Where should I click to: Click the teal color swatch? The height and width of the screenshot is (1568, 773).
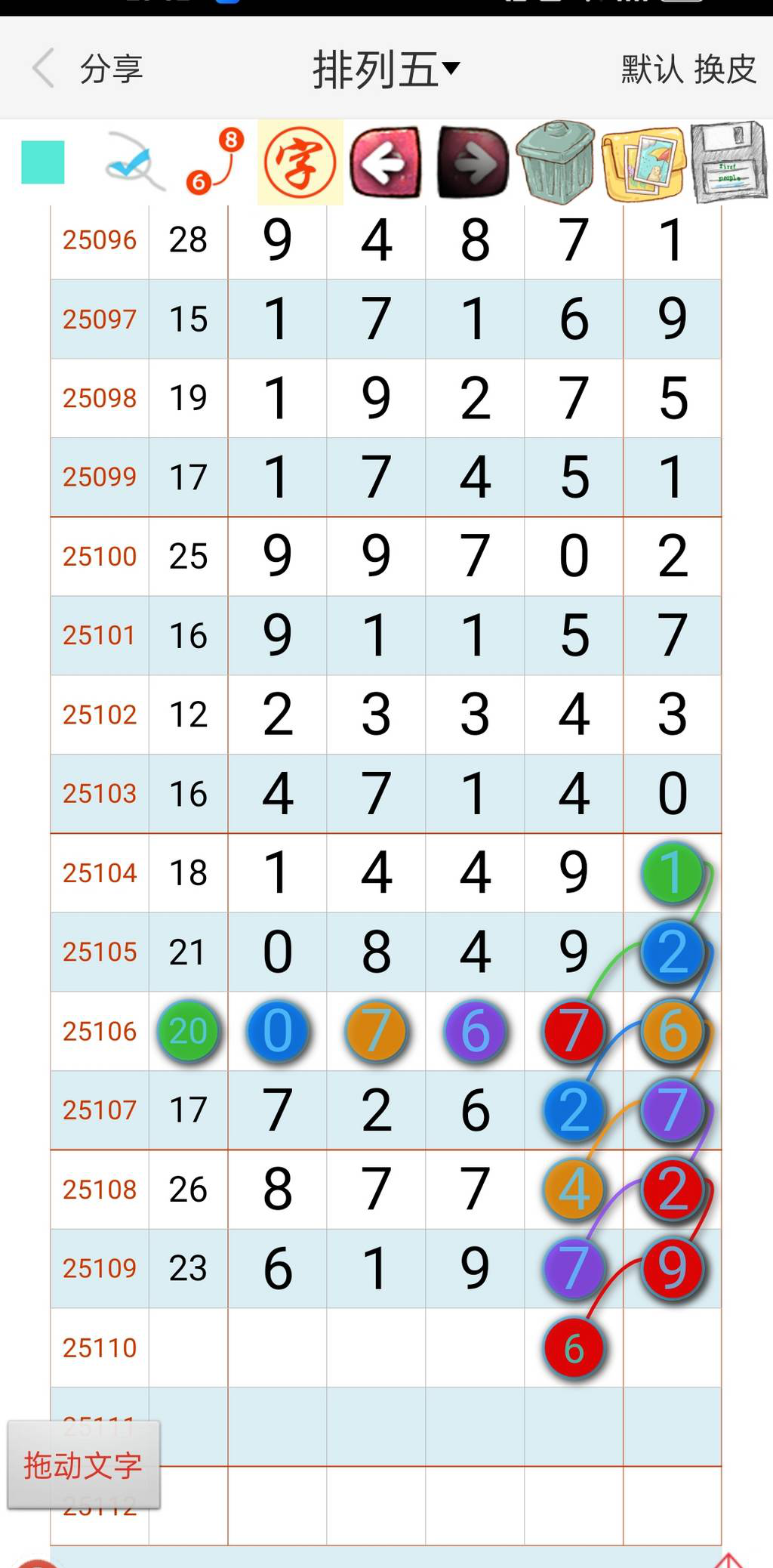tap(43, 161)
